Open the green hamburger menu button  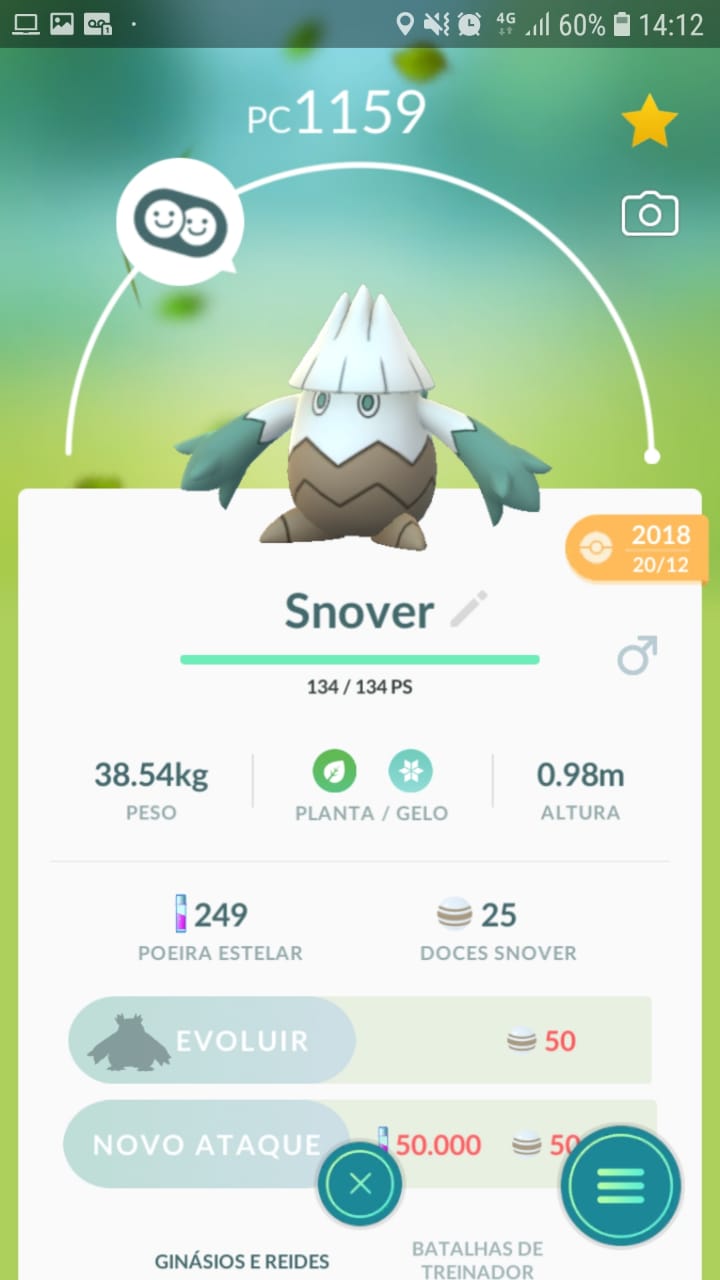[x=621, y=1186]
